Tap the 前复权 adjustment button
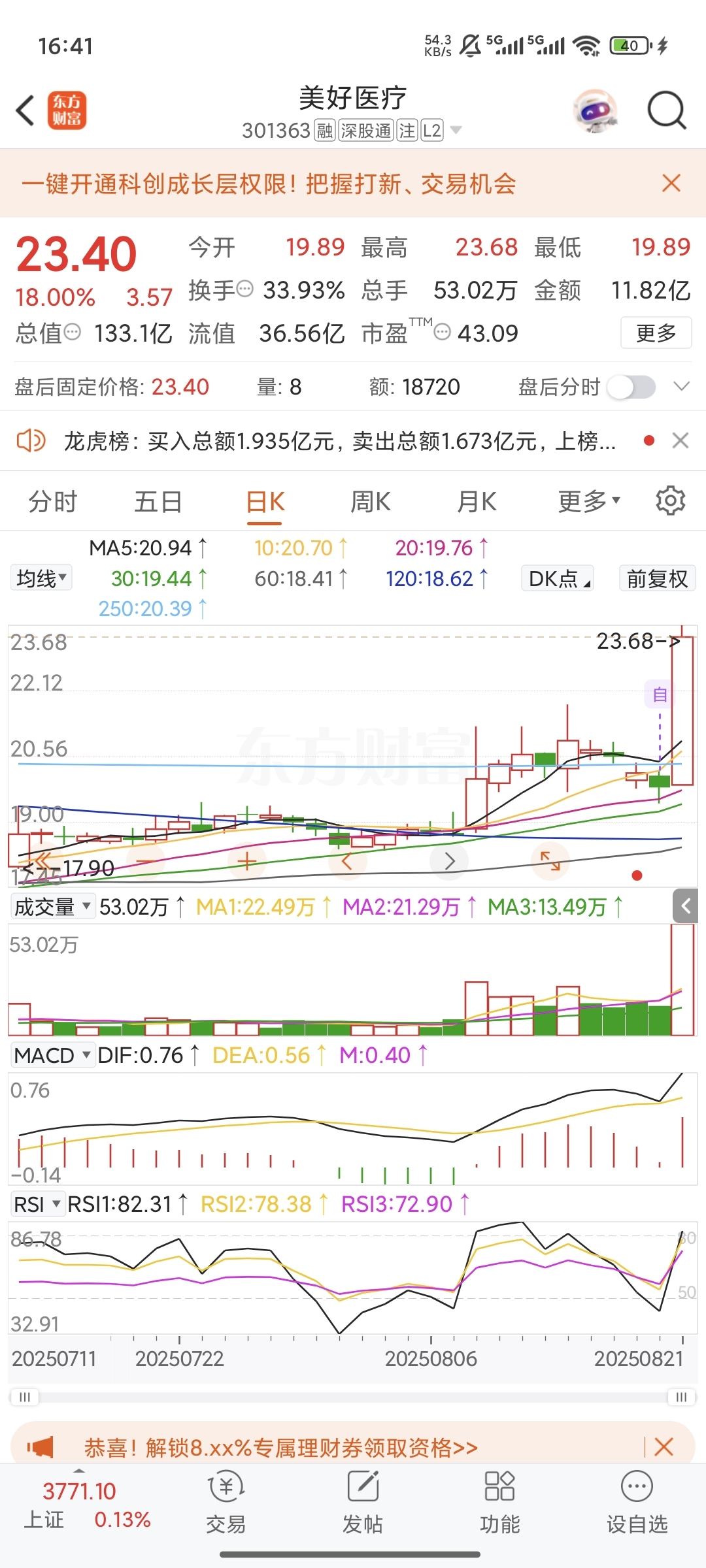The height and width of the screenshot is (1568, 706). click(656, 578)
